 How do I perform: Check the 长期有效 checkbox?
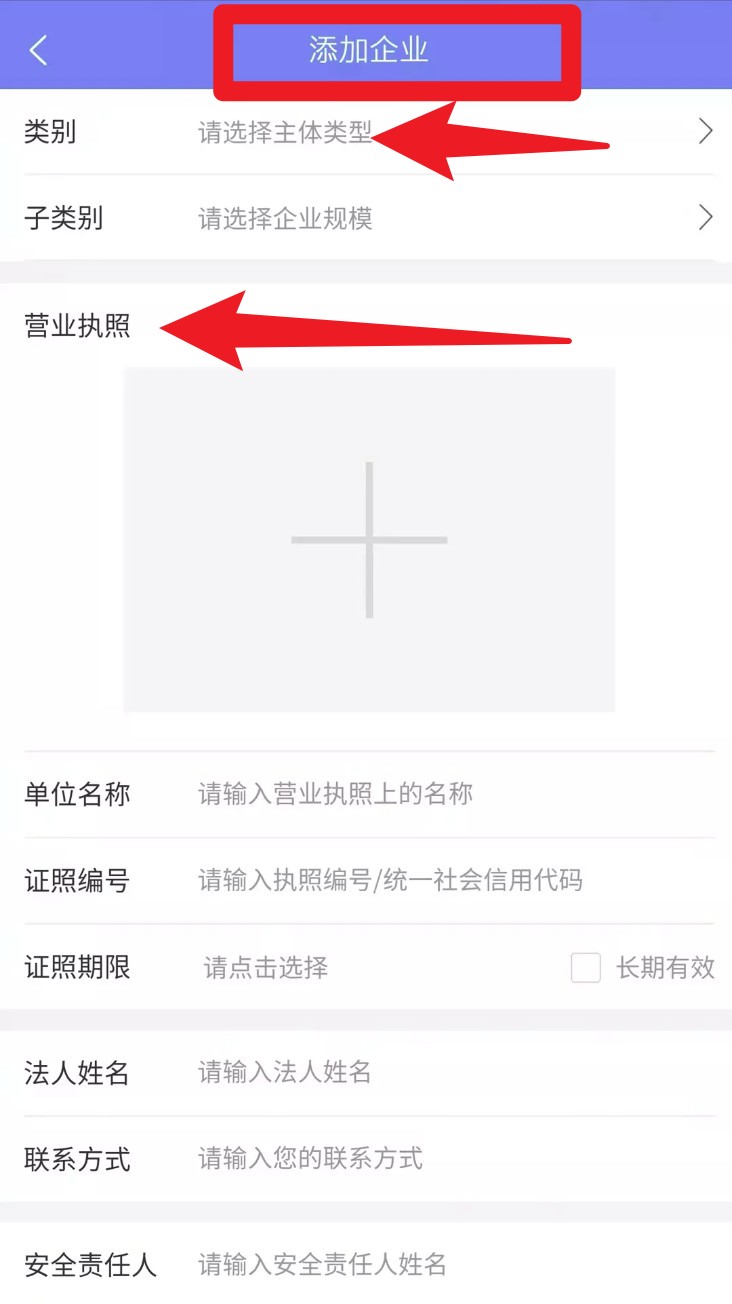pyautogui.click(x=586, y=968)
